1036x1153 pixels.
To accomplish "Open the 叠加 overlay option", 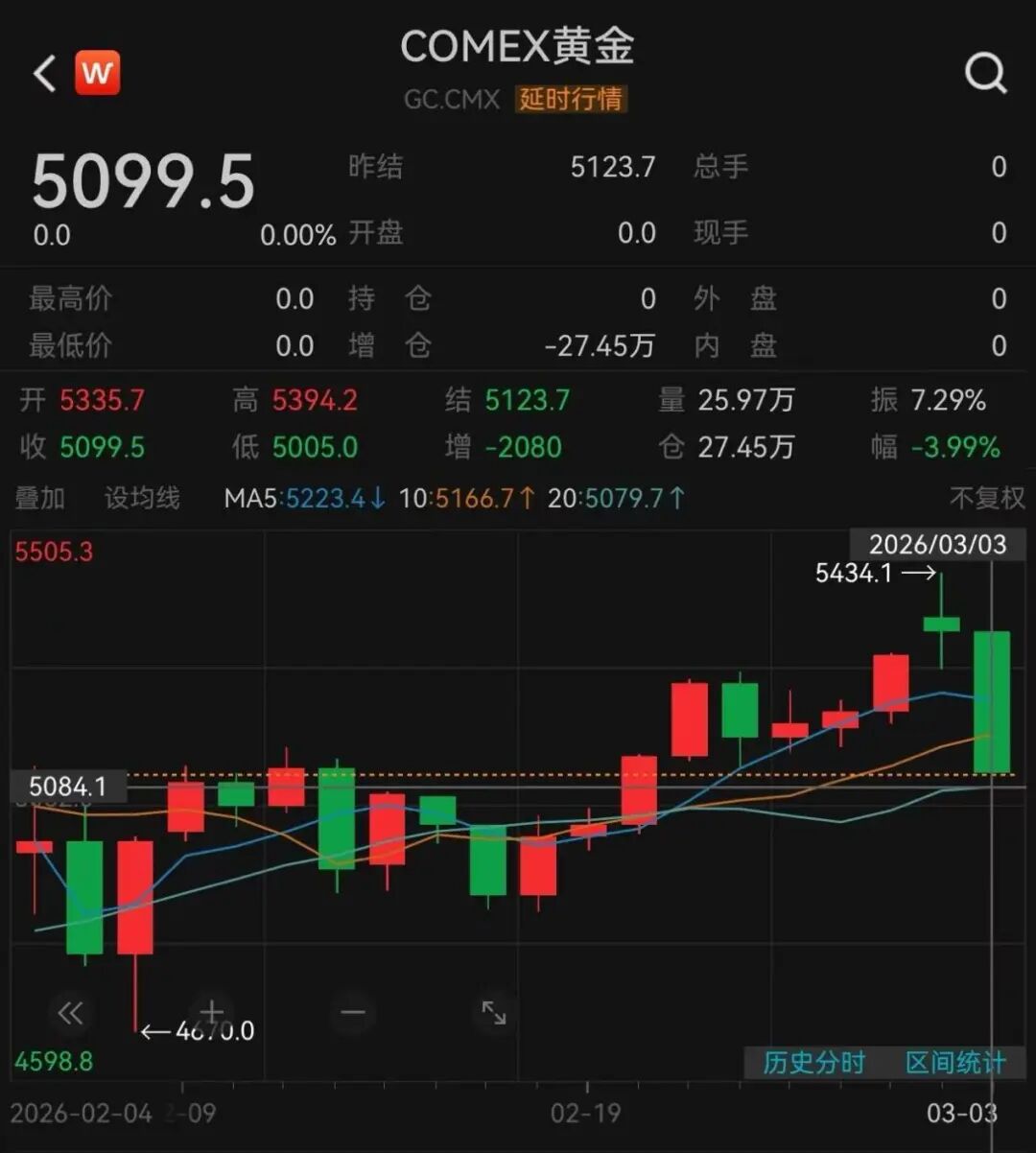I will (x=40, y=498).
